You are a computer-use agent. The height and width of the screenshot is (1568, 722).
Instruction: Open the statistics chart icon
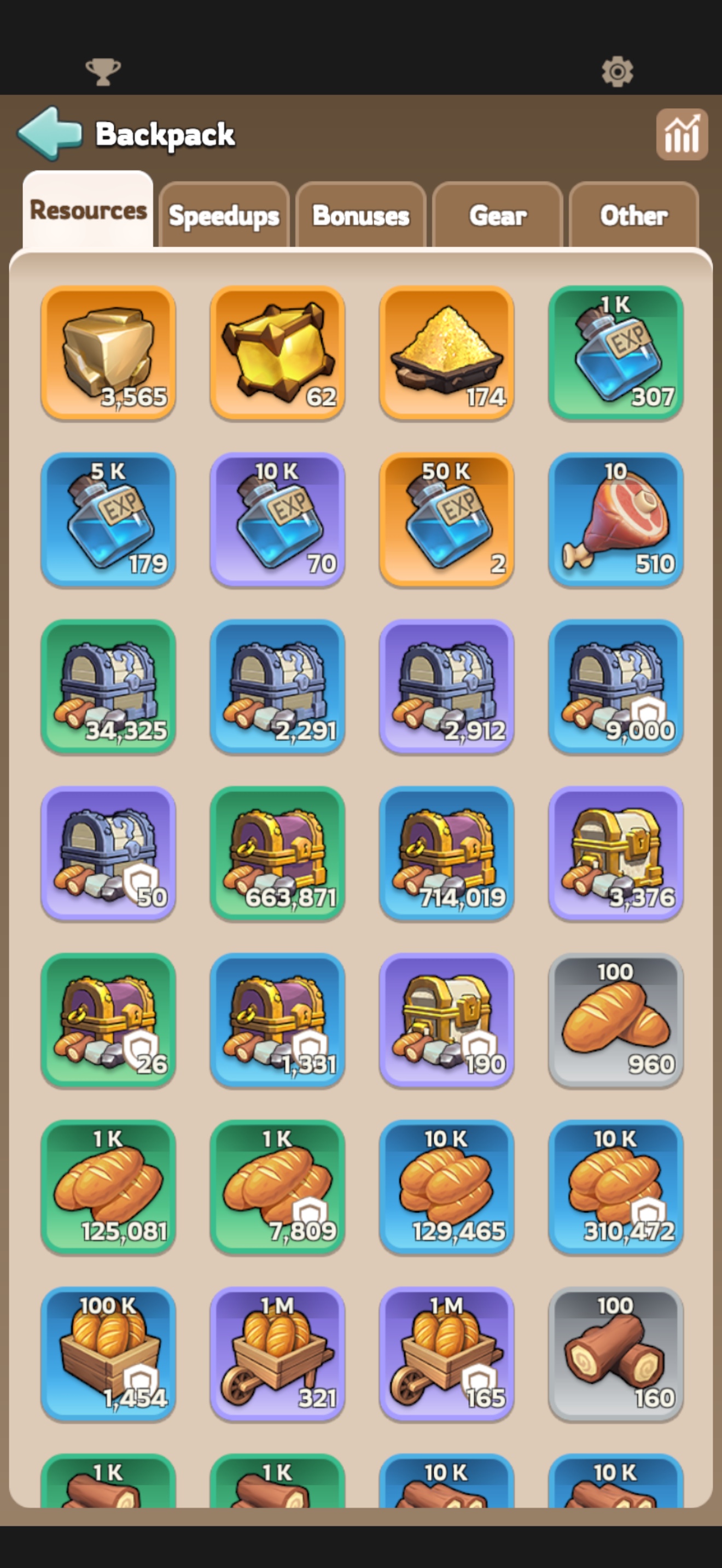click(682, 134)
